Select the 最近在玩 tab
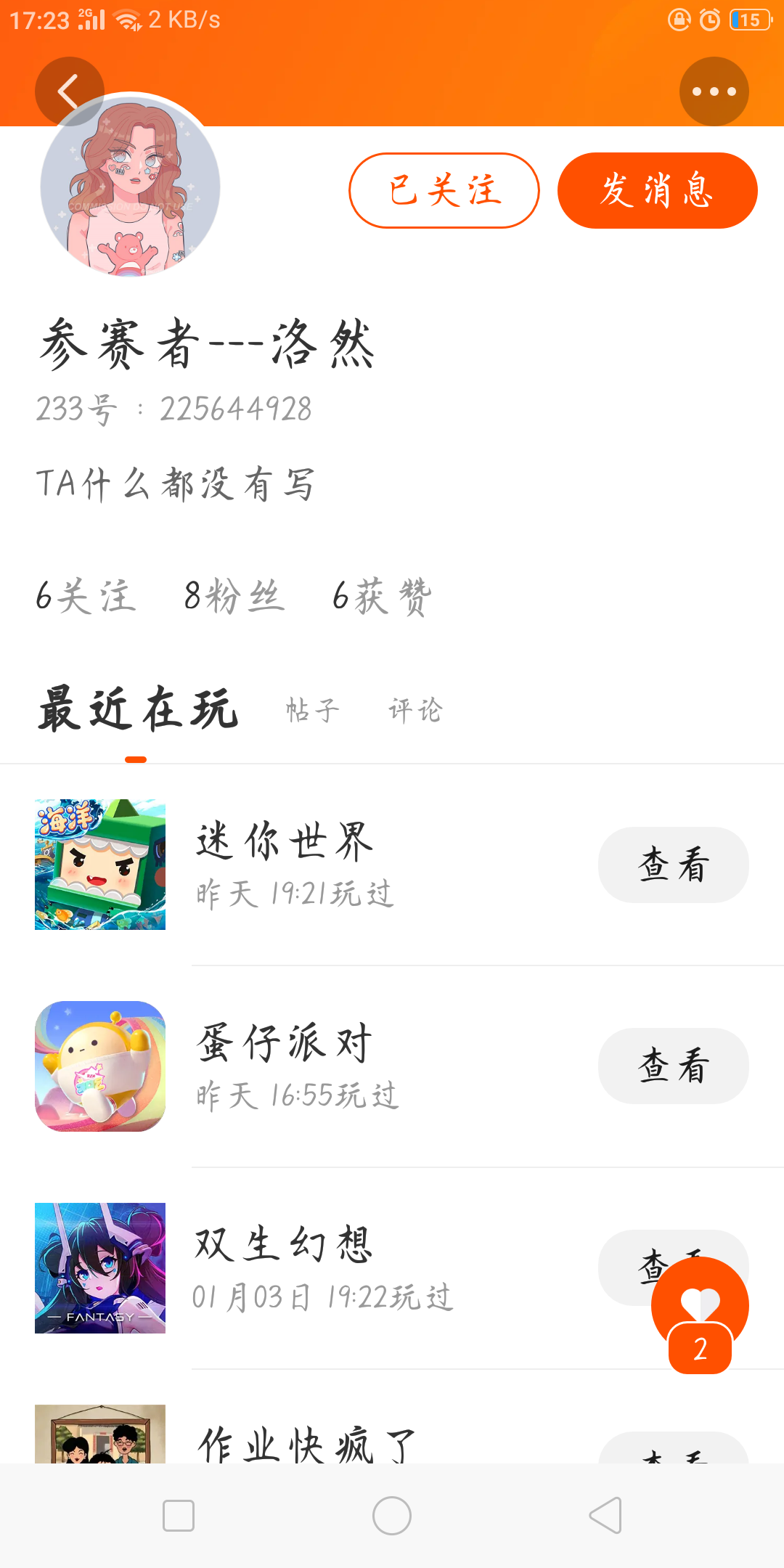The width and height of the screenshot is (784, 1568). tap(138, 710)
